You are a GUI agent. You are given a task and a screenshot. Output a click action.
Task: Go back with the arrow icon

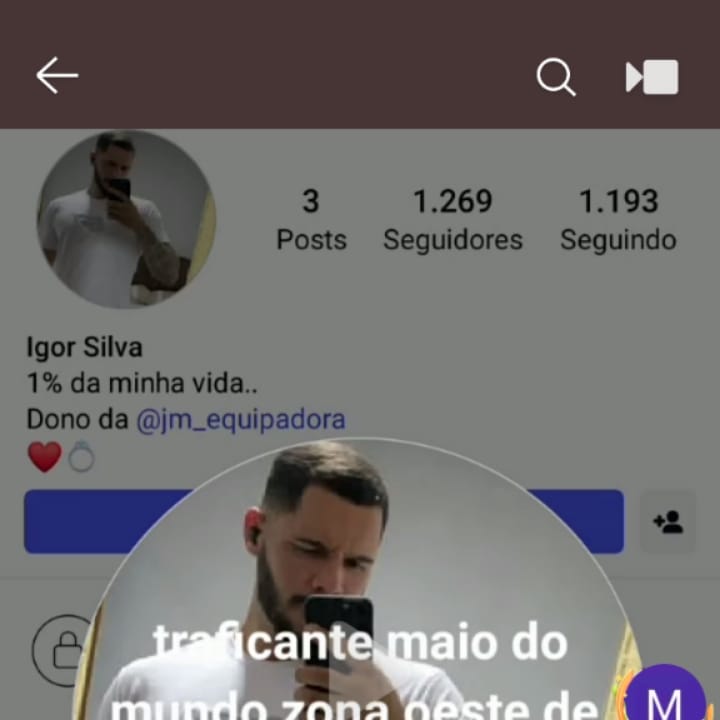[x=57, y=76]
